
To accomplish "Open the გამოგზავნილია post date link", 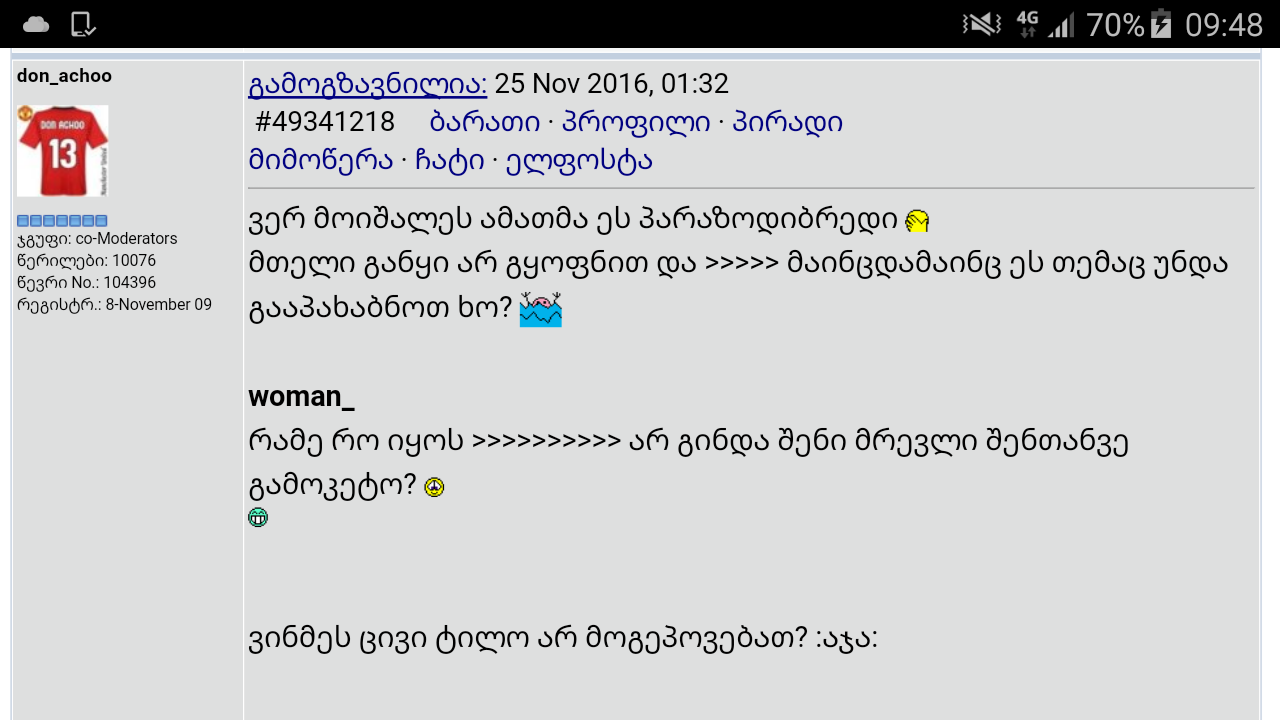I will point(367,84).
